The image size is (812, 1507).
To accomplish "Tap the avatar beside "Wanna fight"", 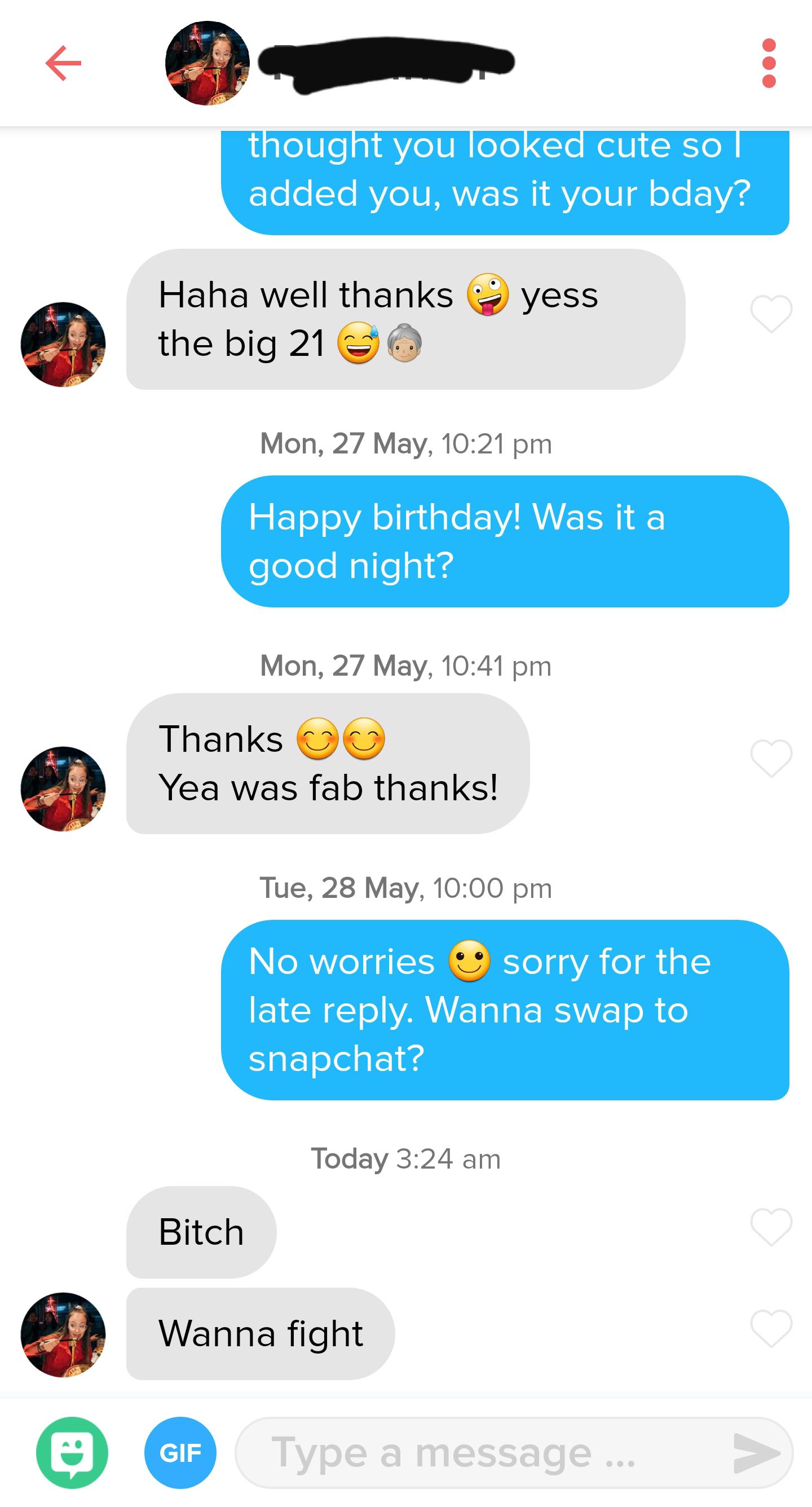I will [63, 1334].
